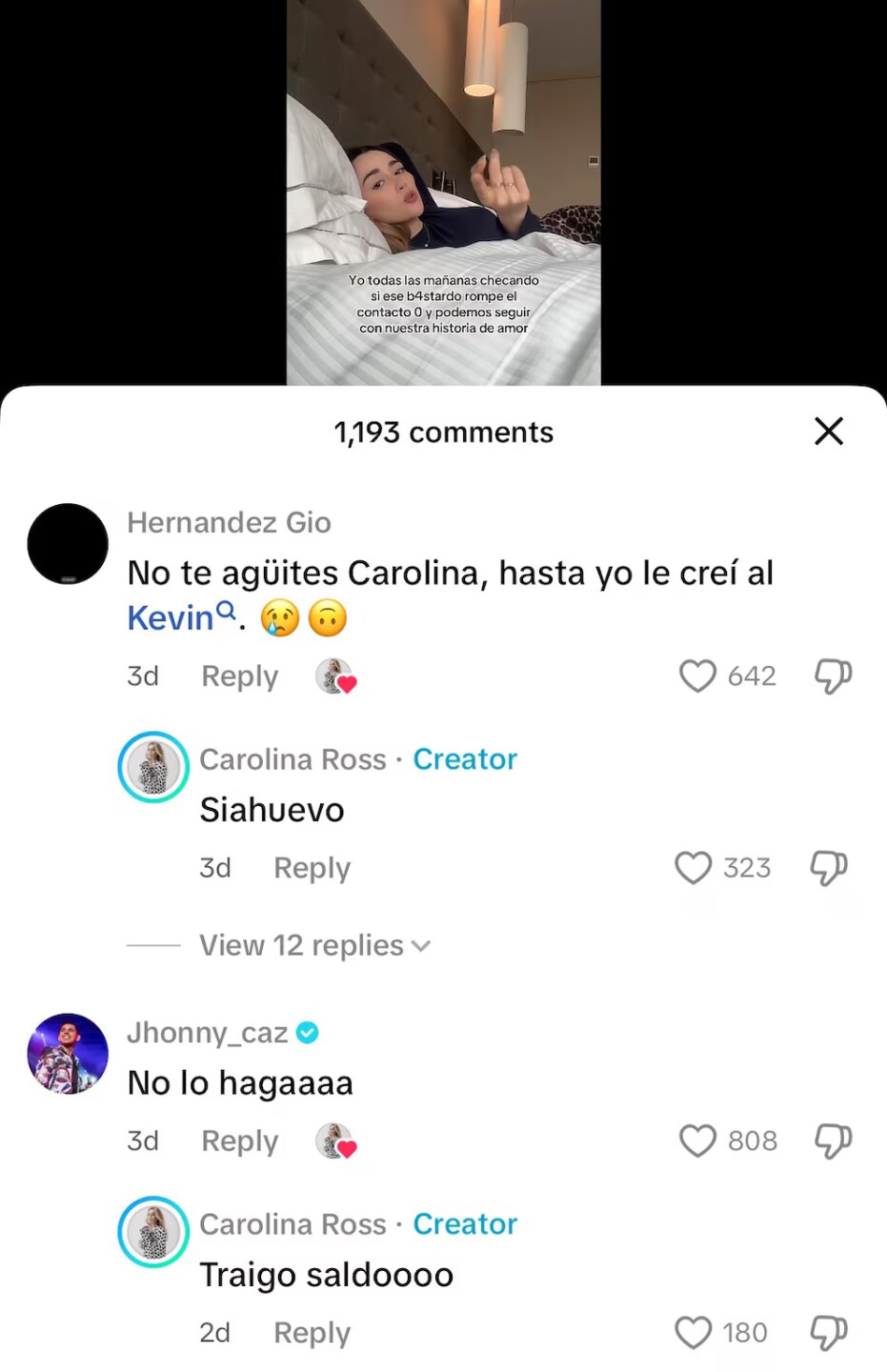Reply to "Traigo saldoooo" comment

pyautogui.click(x=312, y=1333)
